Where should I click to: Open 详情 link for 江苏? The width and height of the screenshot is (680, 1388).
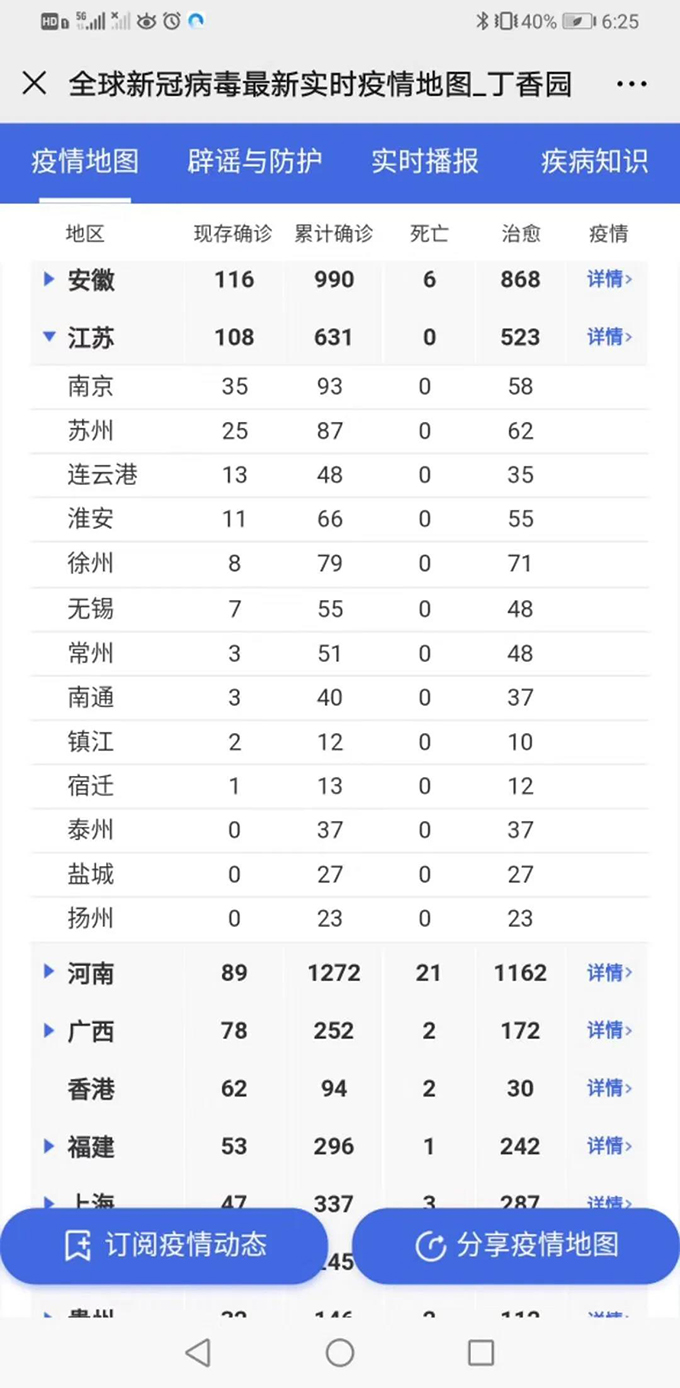(609, 337)
